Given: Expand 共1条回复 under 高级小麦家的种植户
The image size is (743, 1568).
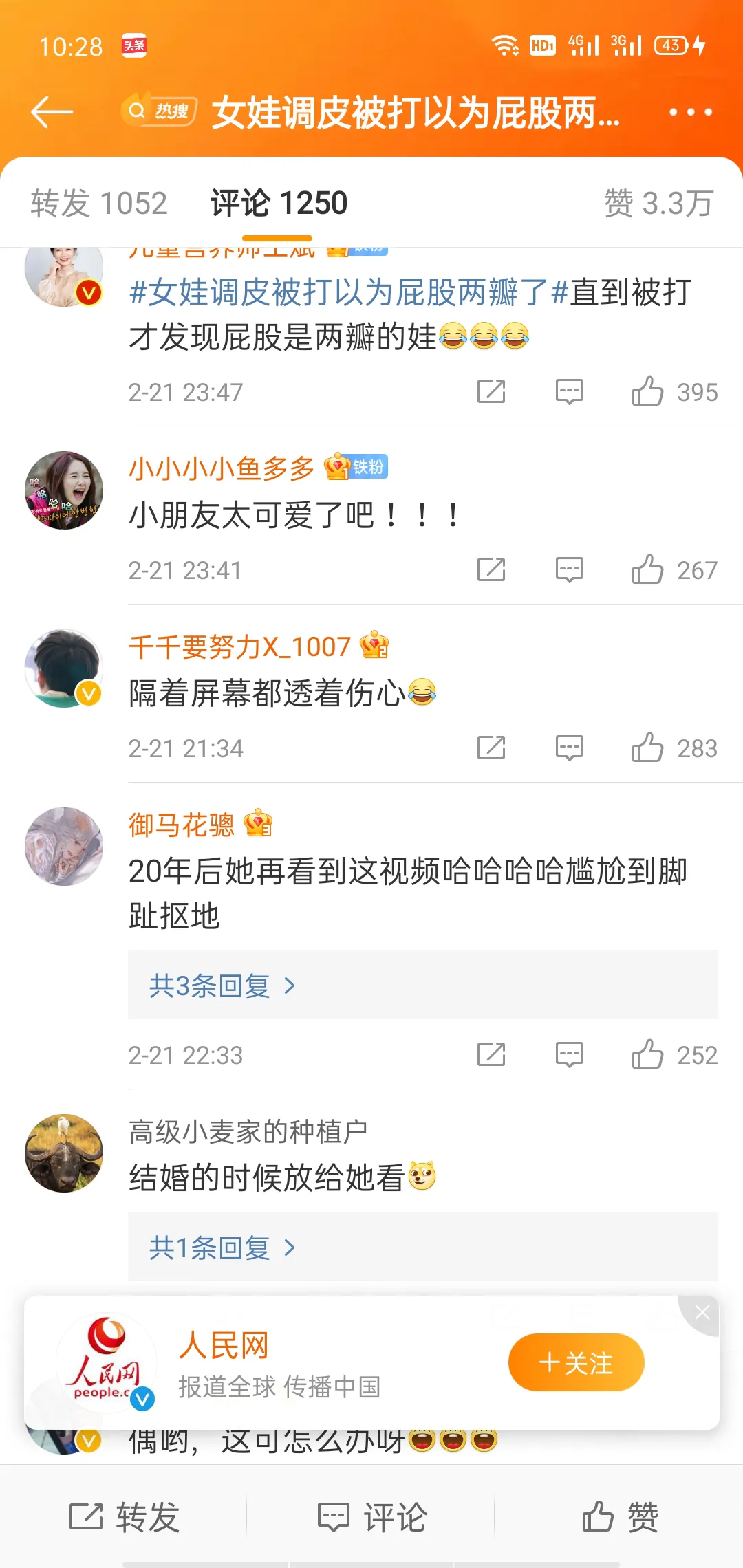Looking at the screenshot, I should pyautogui.click(x=222, y=1248).
